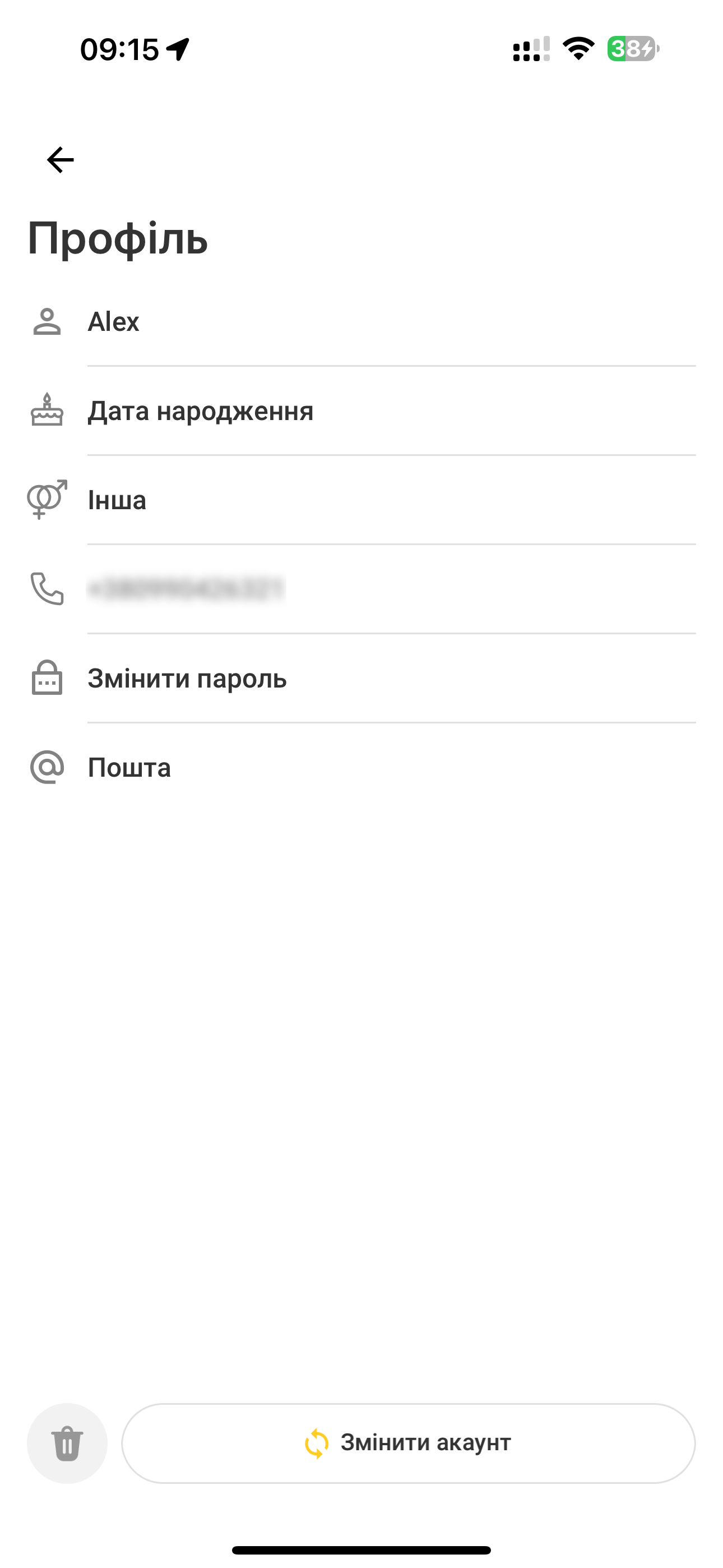Tap the Змінити акаунт button
The width and height of the screenshot is (723, 1568).
(x=409, y=1443)
